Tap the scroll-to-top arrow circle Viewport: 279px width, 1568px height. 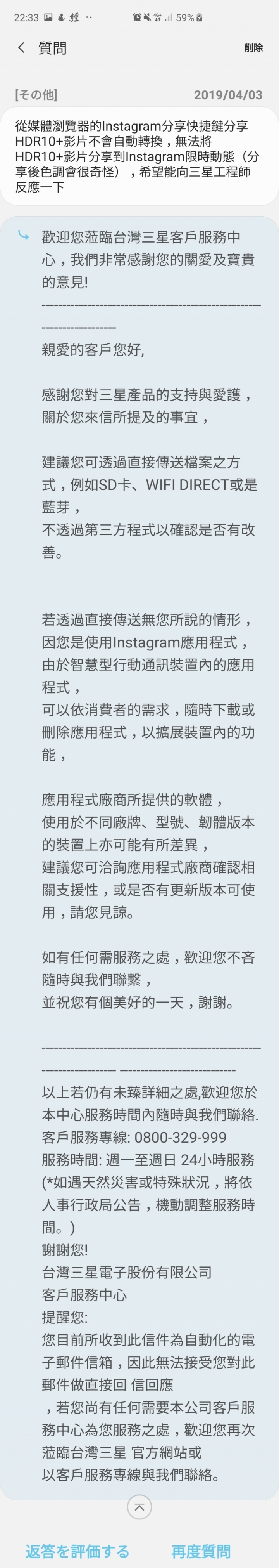click(x=139, y=1507)
